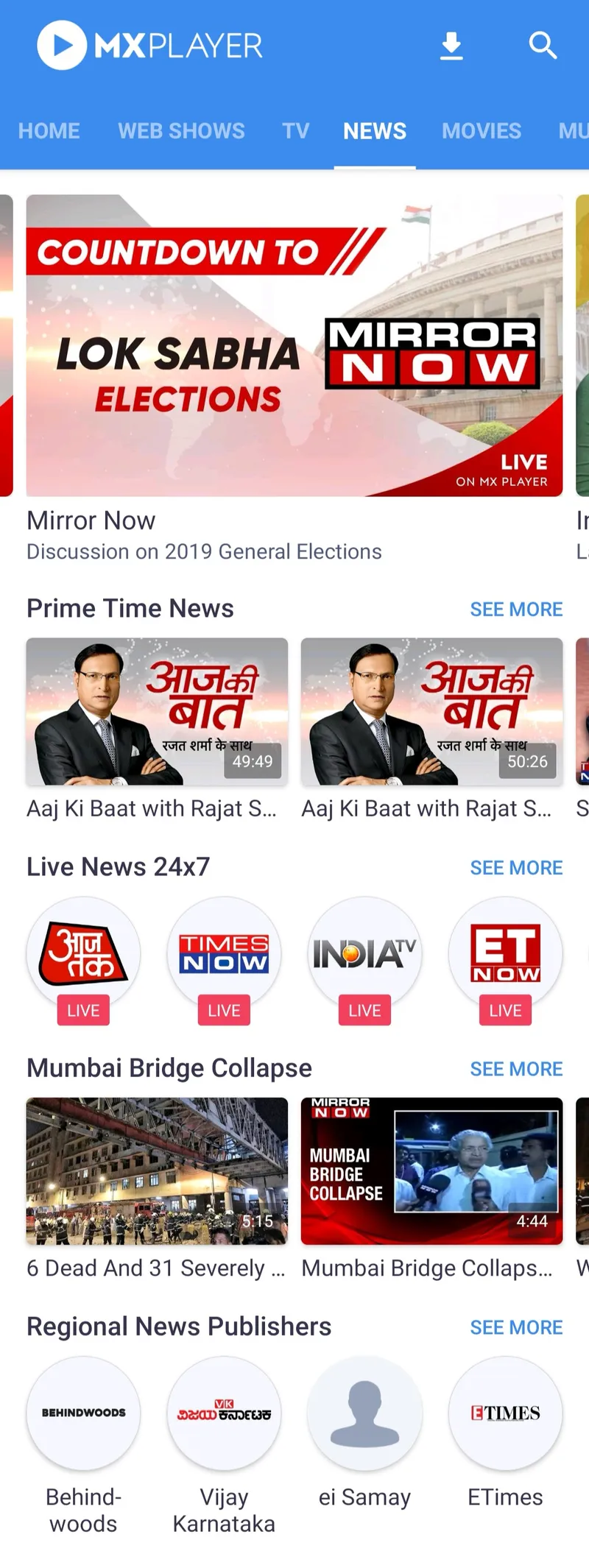Open the Behindwoods publisher
The image size is (589, 1568).
[x=83, y=1413]
